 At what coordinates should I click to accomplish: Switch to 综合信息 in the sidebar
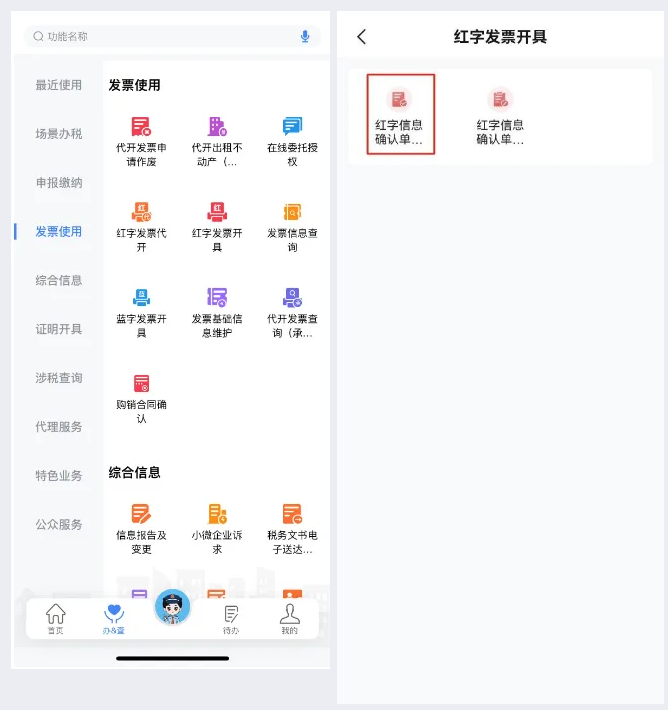tap(59, 281)
